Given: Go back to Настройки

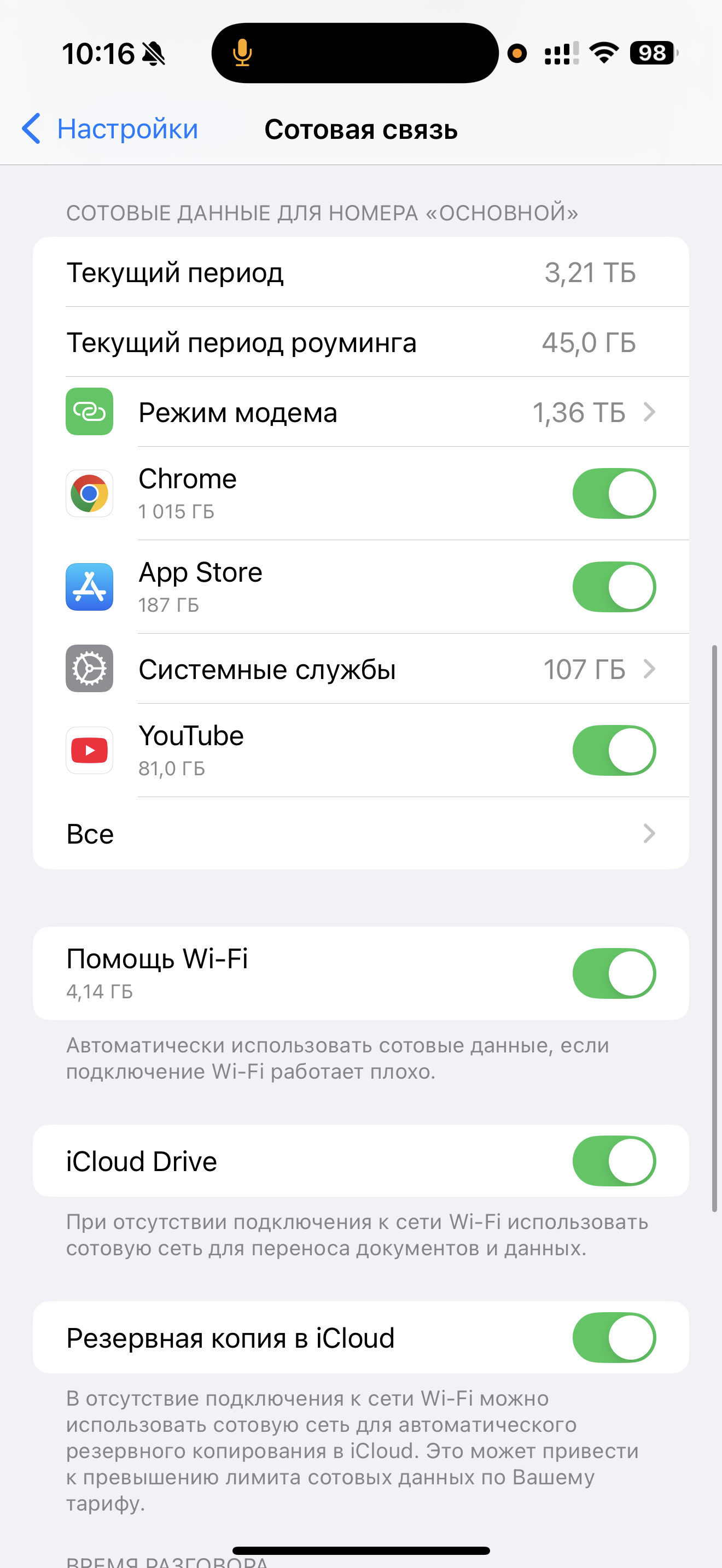Looking at the screenshot, I should [109, 129].
